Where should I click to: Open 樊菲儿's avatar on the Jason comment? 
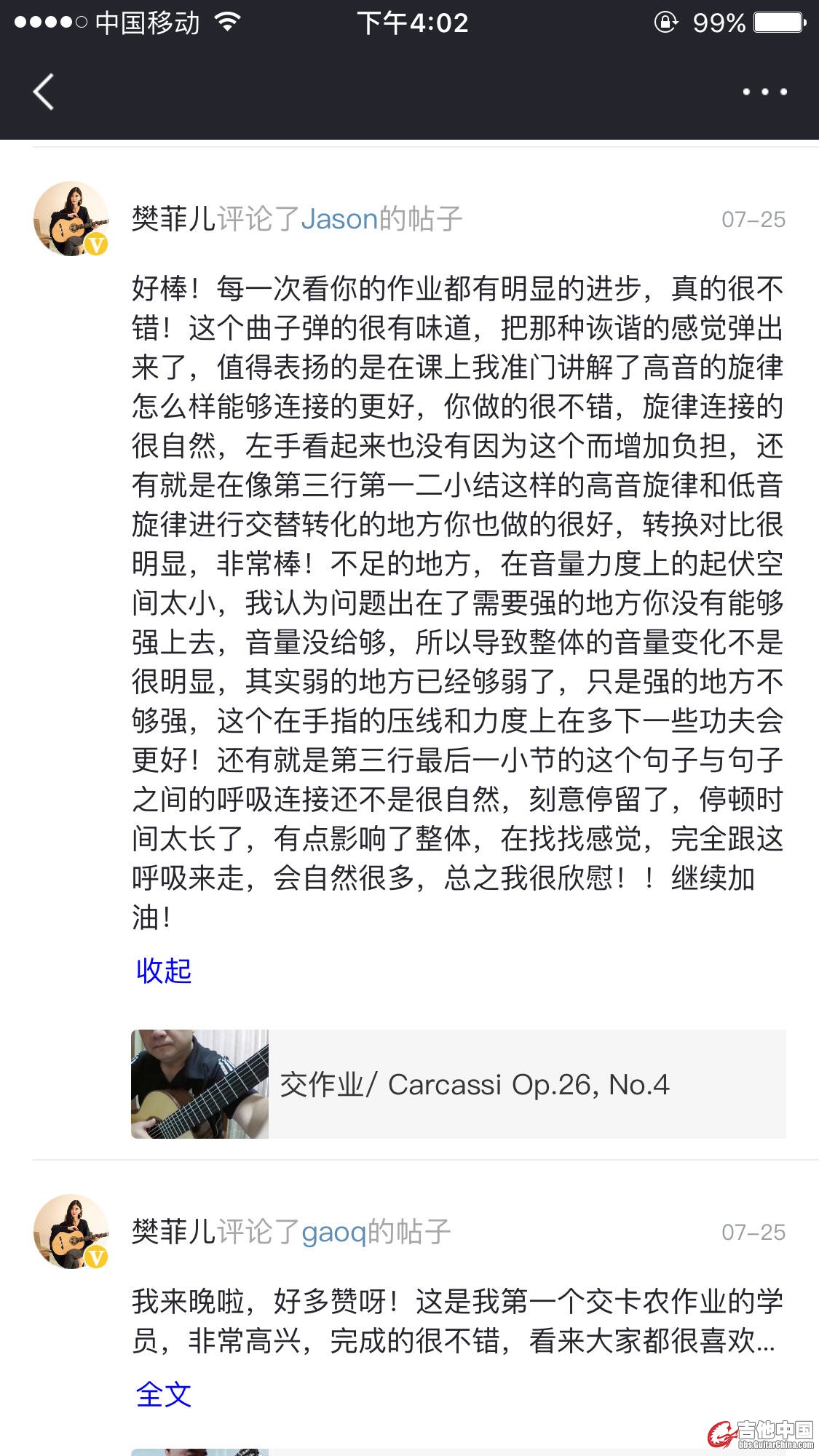tap(71, 219)
